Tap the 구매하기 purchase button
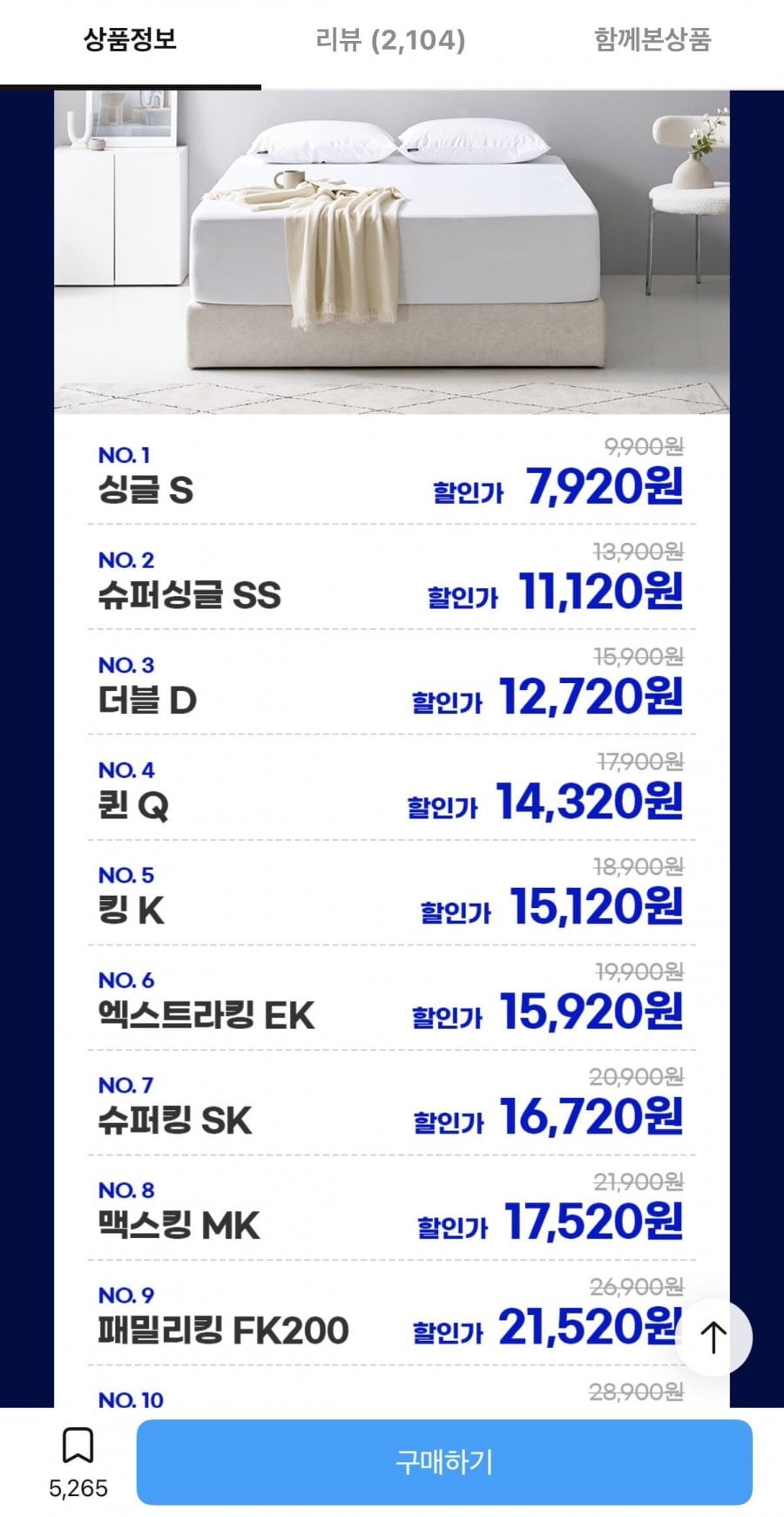This screenshot has height=1517, width=784. pyautogui.click(x=444, y=1462)
